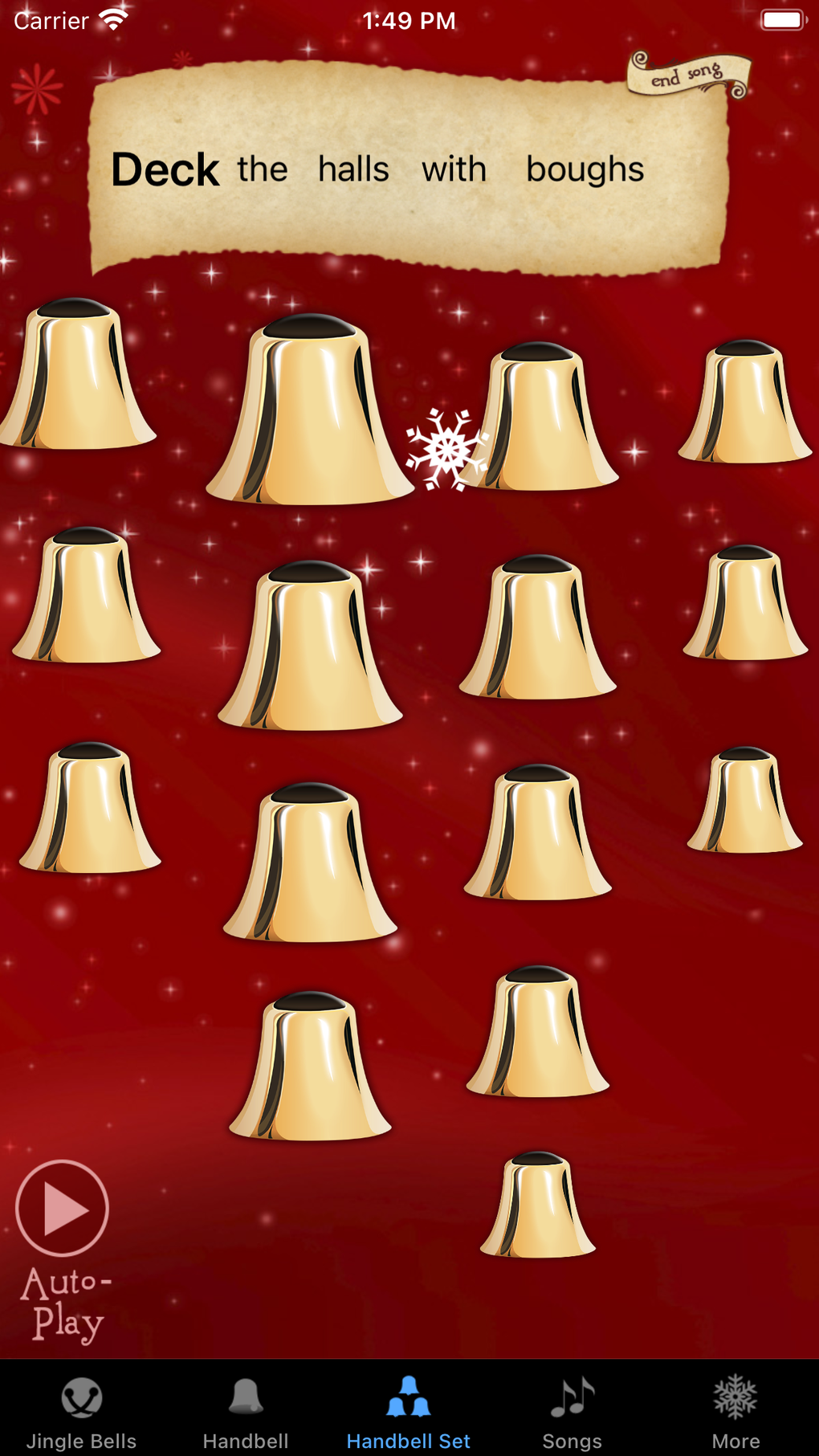Ring the smallest bell above Songs tab

(538, 1206)
